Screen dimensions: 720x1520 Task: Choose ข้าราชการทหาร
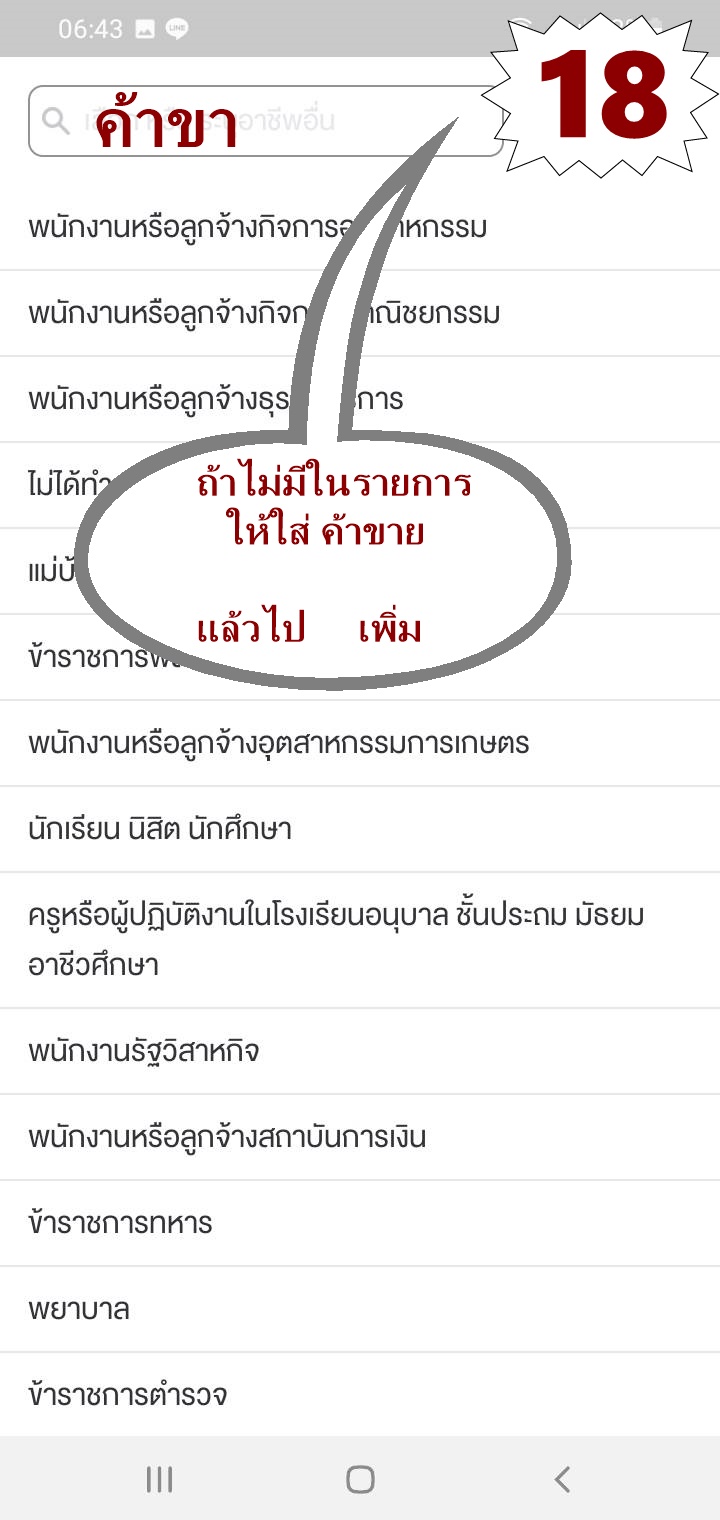pos(120,1223)
